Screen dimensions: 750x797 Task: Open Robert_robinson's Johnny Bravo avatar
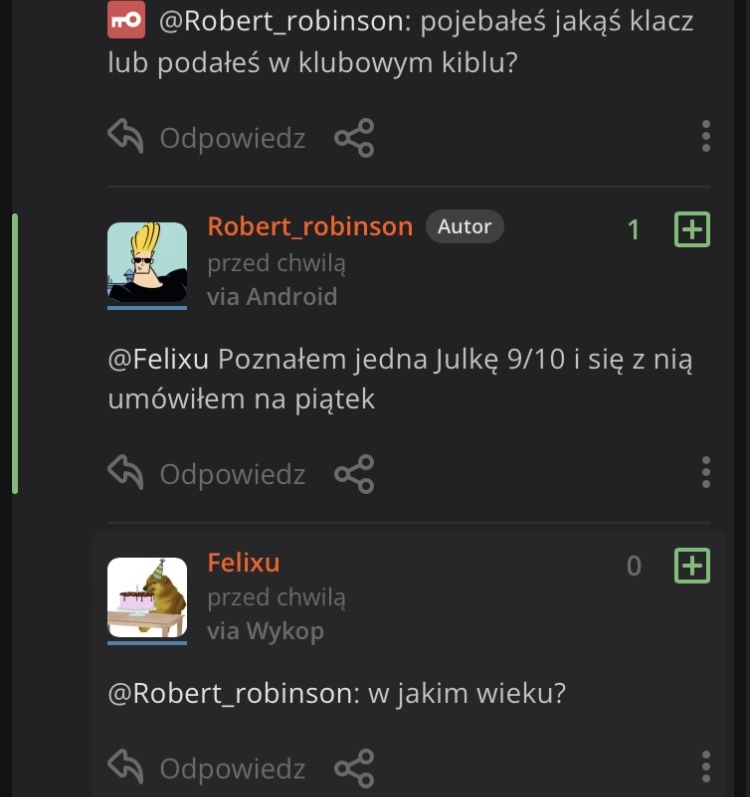coord(147,262)
